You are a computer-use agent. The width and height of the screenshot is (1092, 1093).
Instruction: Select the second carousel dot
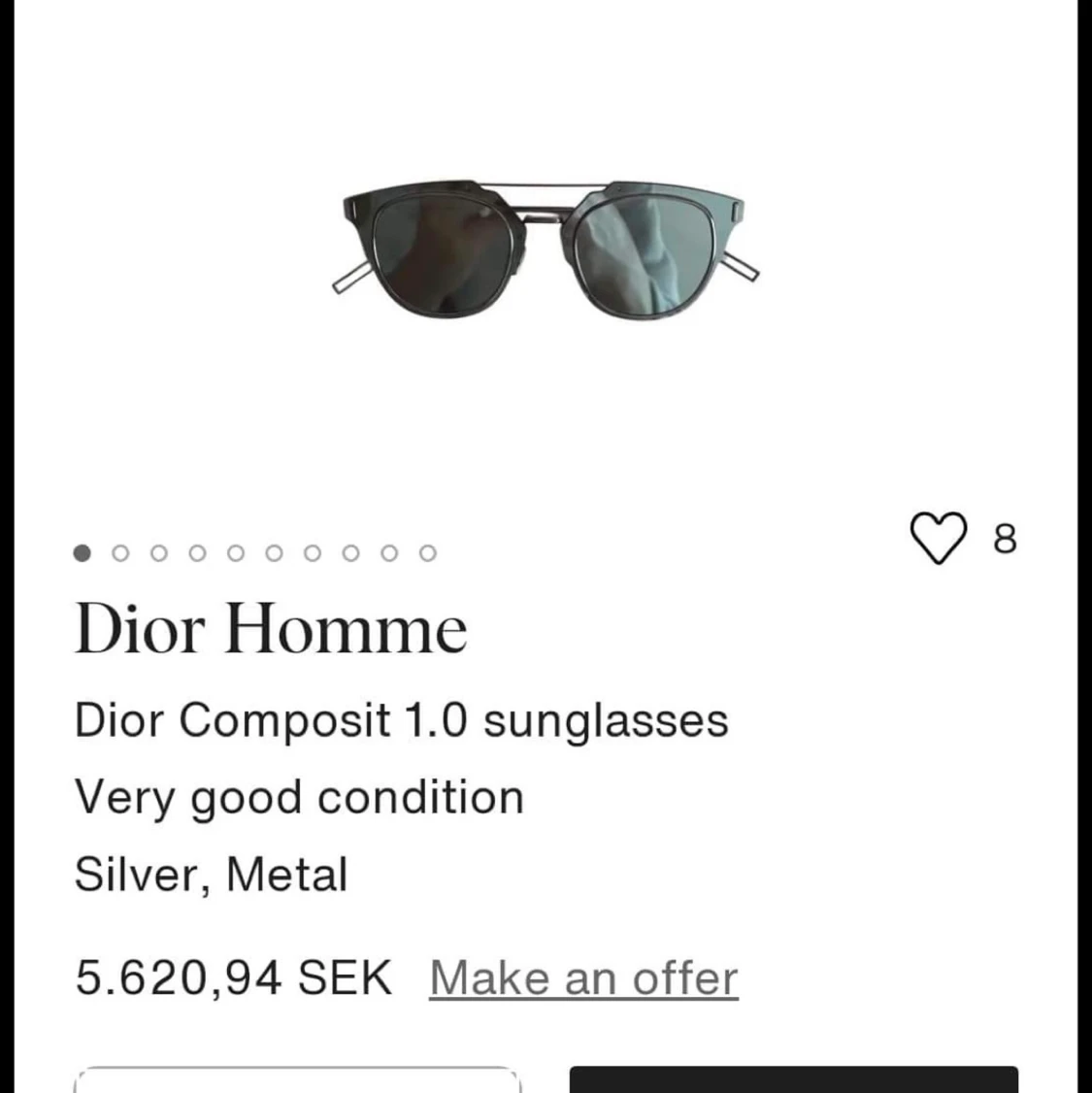point(121,551)
